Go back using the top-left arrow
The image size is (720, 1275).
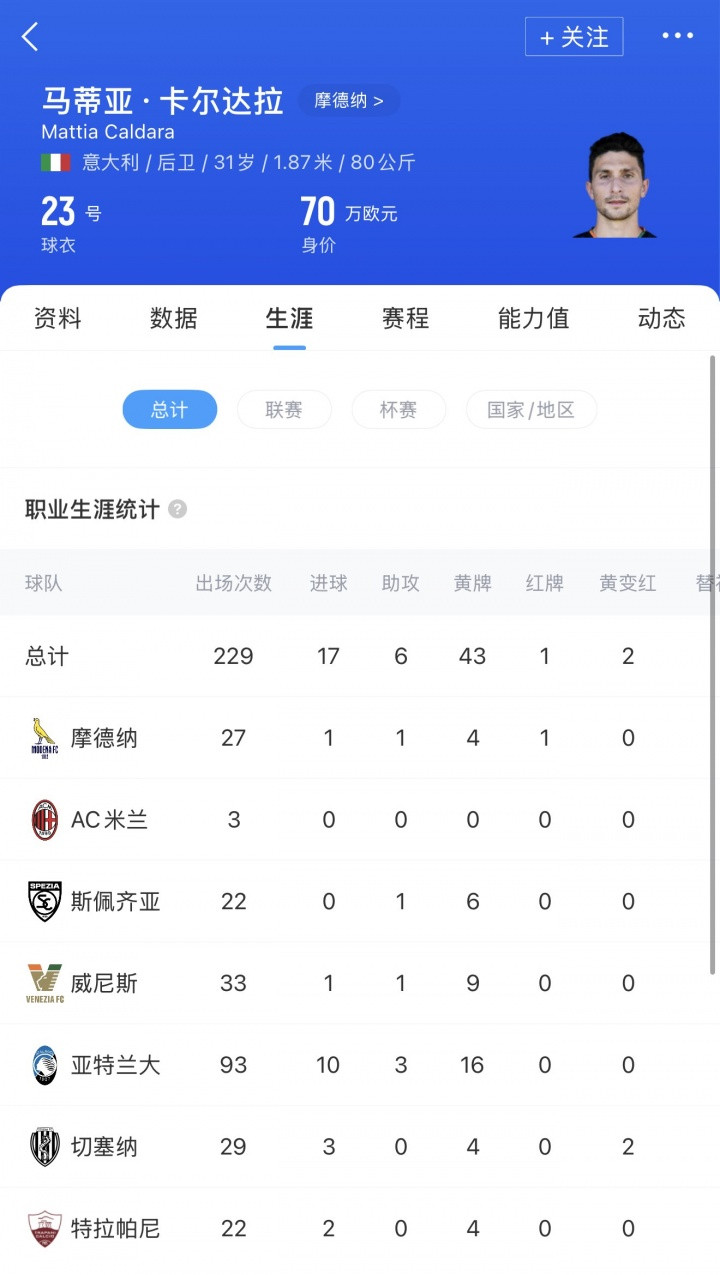click(30, 38)
